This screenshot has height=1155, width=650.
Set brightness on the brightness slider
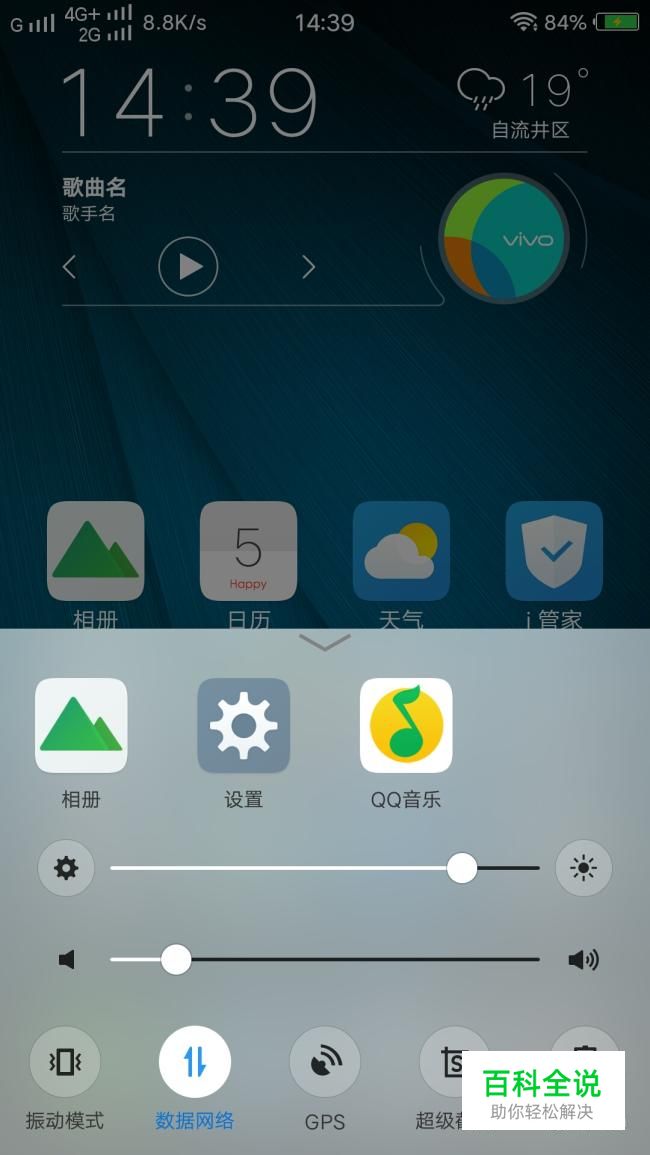click(x=461, y=868)
